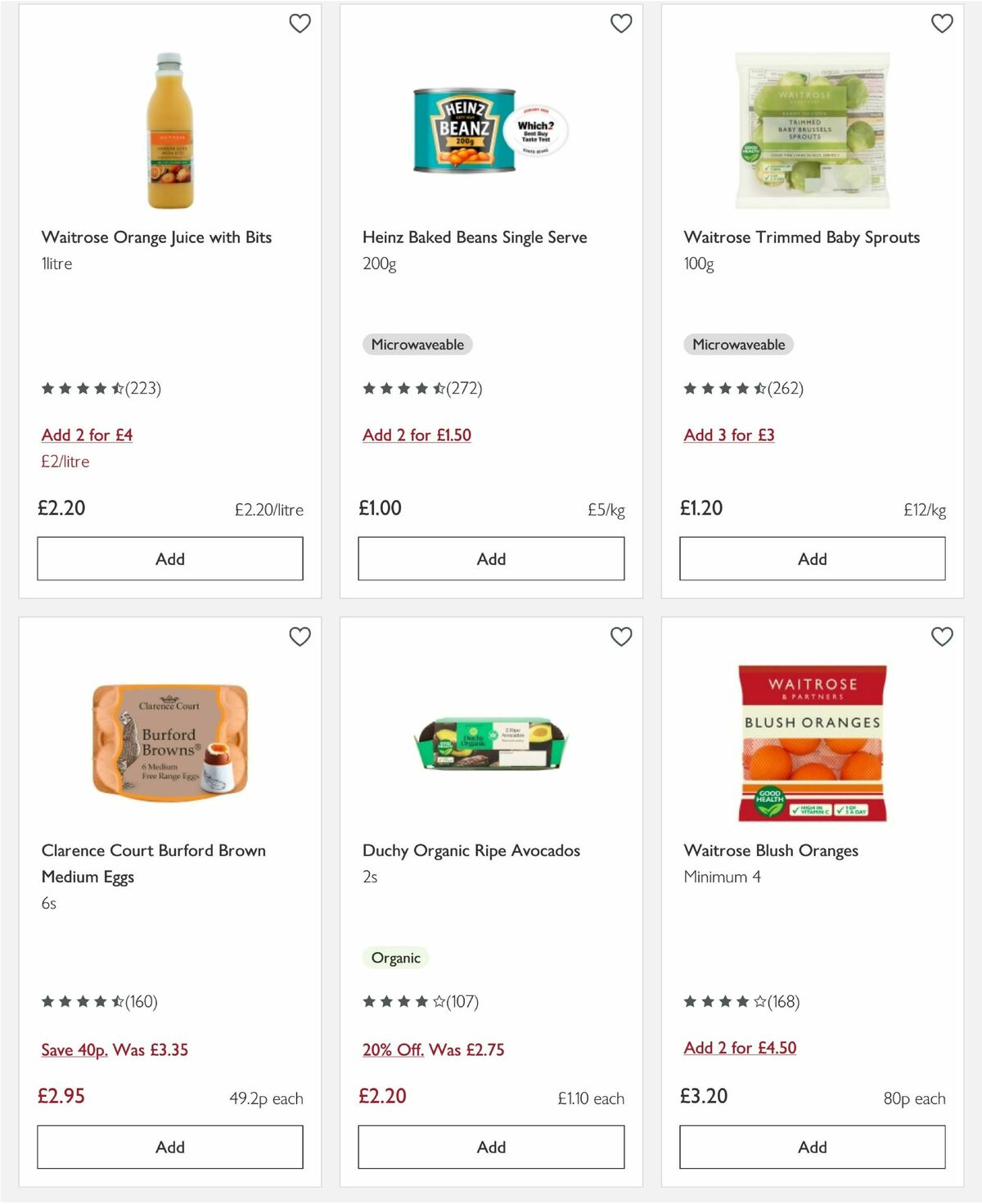Open the Save 40p eggs offer details
The image size is (982, 1204).
pos(74,1049)
